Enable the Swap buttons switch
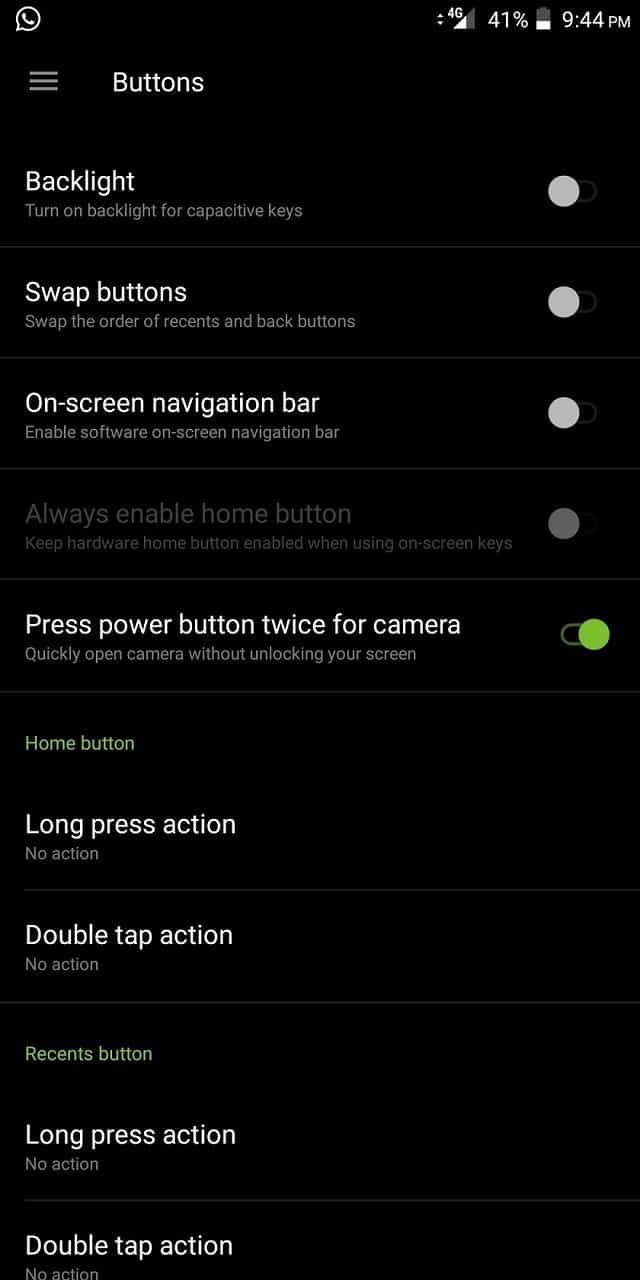Viewport: 640px width, 1280px height. pos(572,302)
